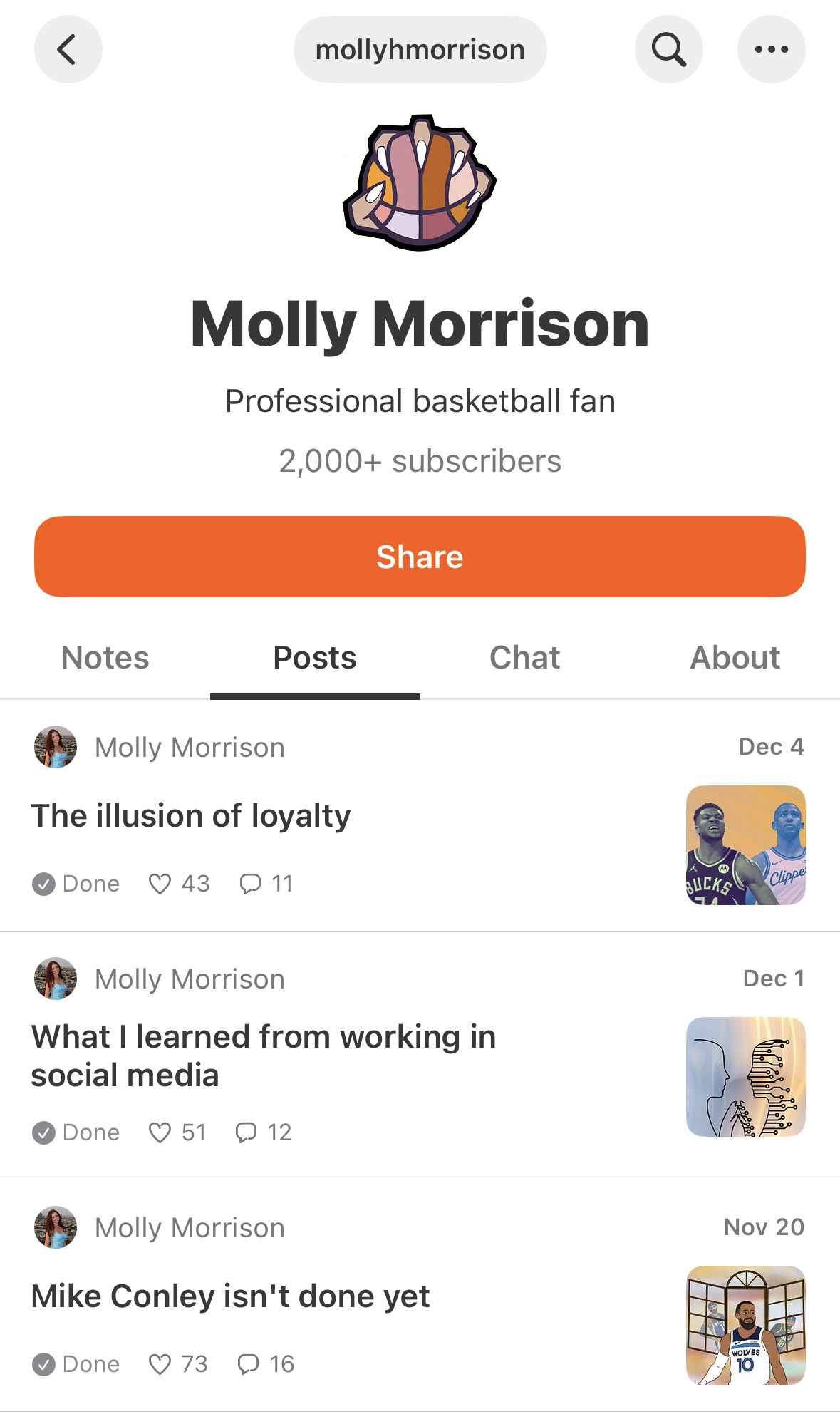Tap the Wolves jersey post thumbnail
840x1414 pixels.
745,1326
